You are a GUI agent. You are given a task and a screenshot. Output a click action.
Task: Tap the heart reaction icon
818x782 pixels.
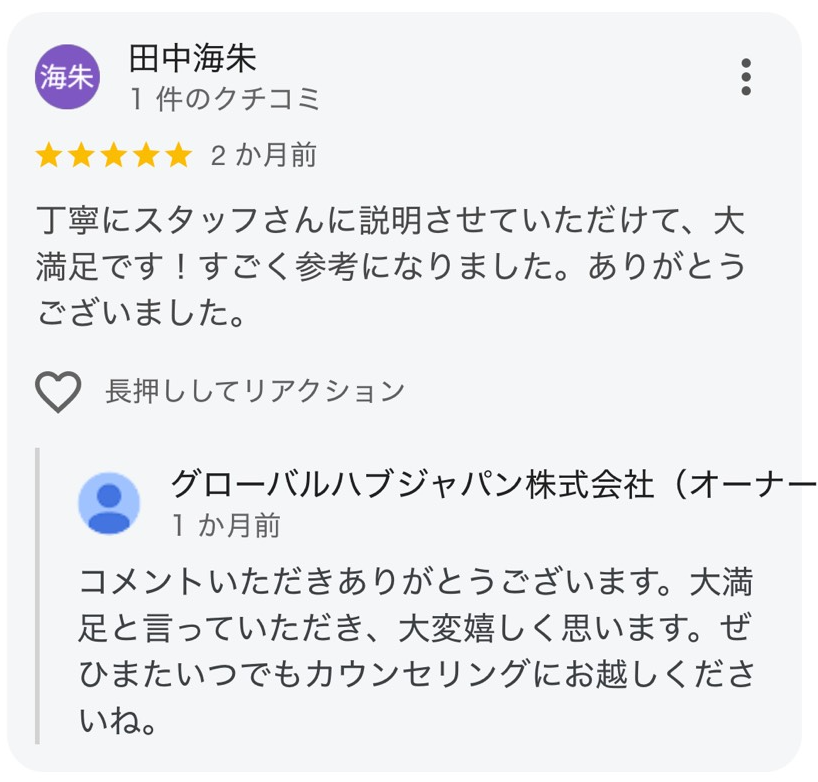58,391
